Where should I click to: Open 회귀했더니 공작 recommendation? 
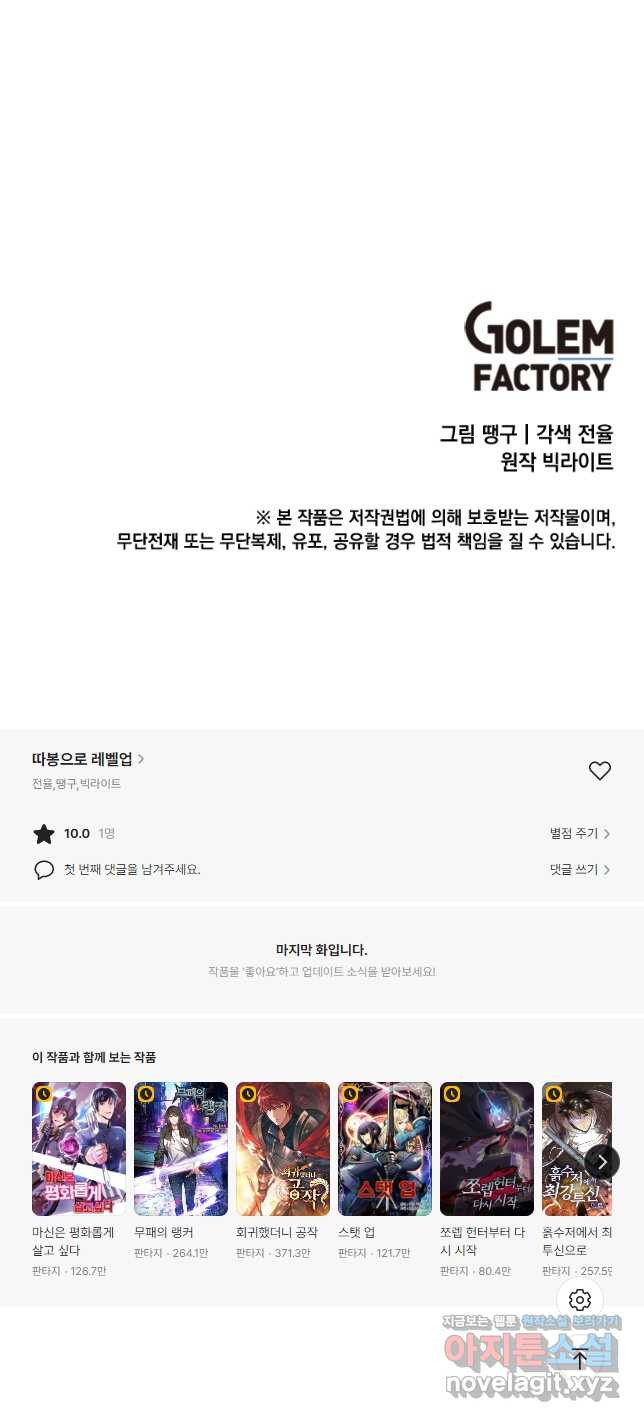coord(283,1149)
